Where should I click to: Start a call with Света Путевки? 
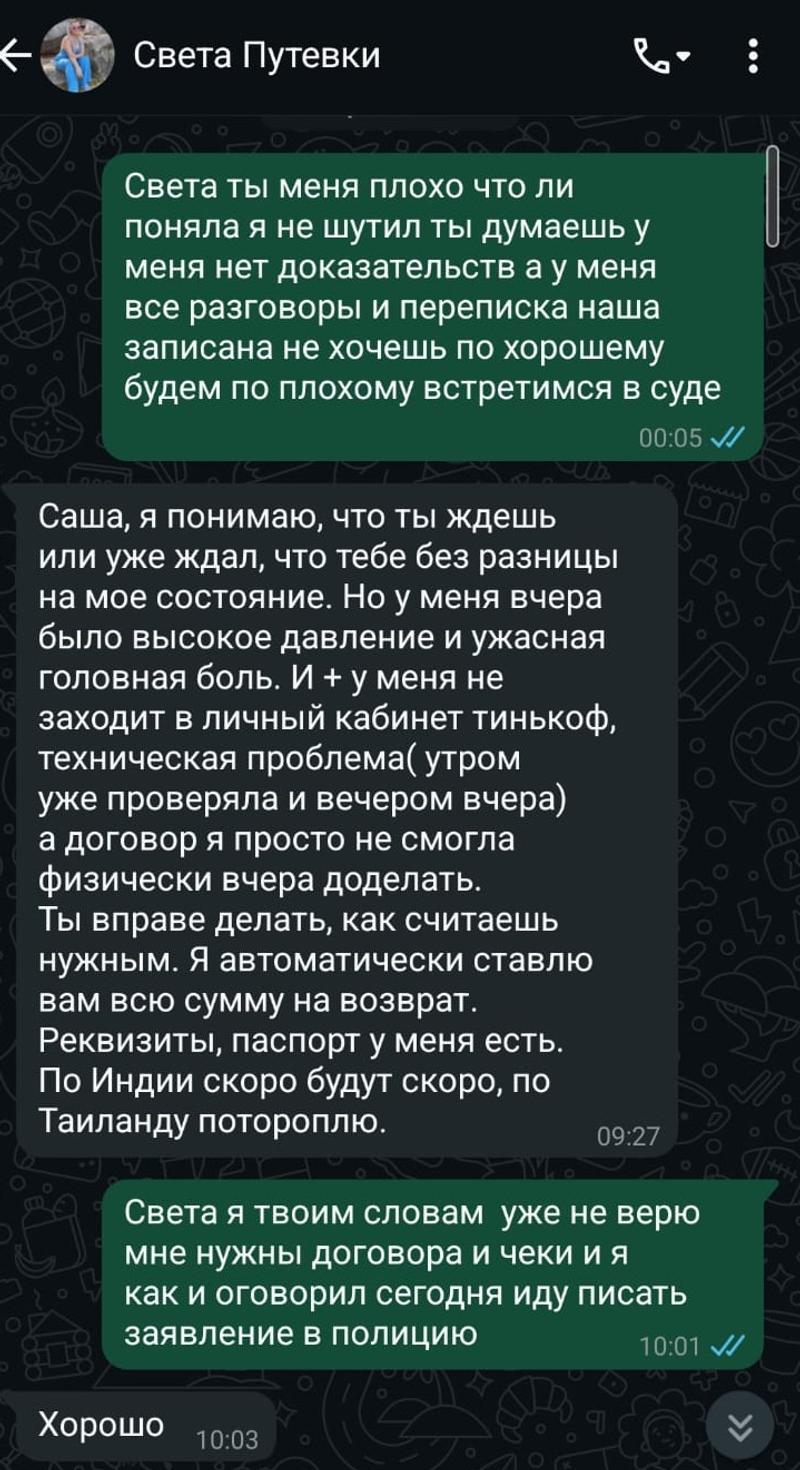662,57
